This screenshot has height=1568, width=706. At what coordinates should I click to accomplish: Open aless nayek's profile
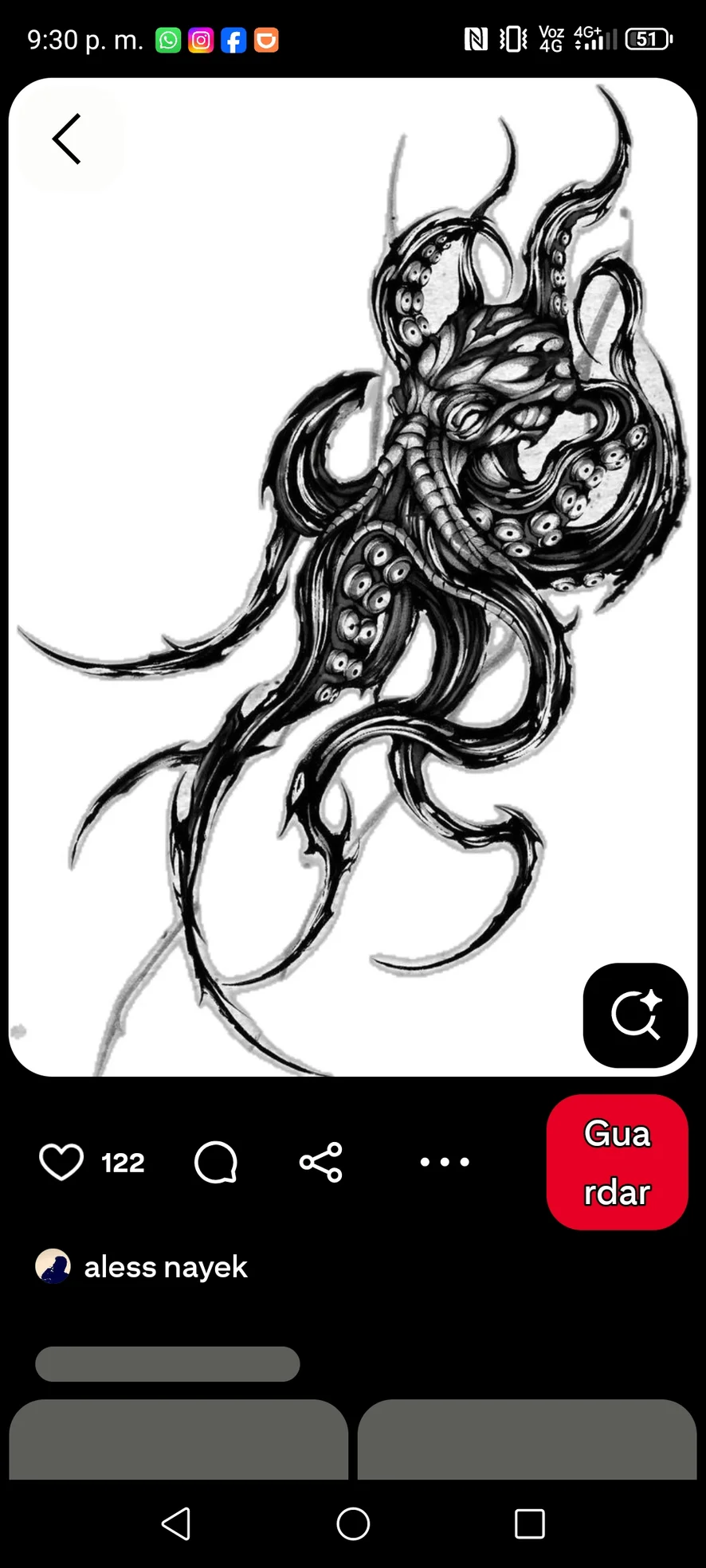pyautogui.click(x=166, y=1267)
